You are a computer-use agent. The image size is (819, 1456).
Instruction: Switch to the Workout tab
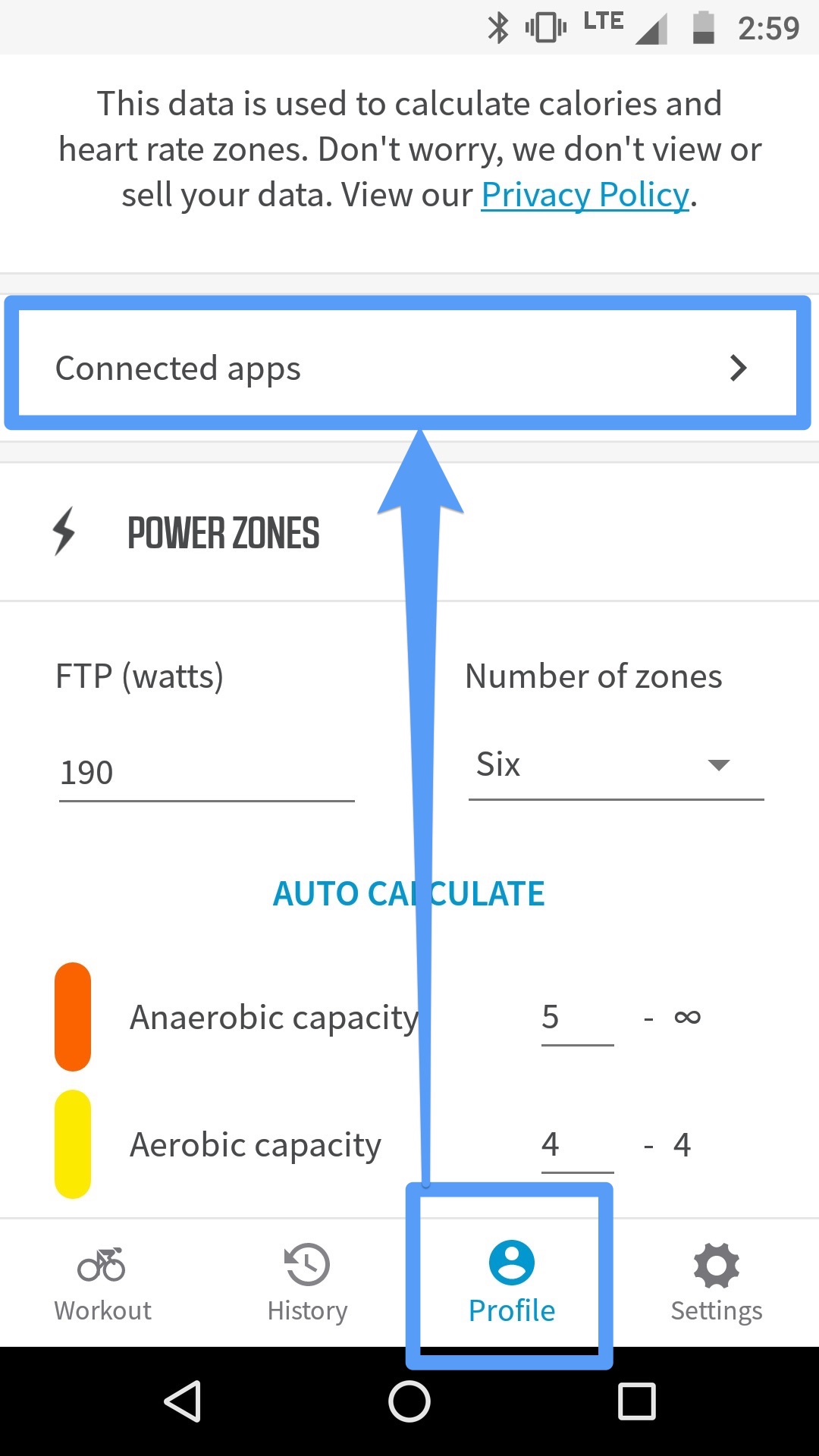[x=102, y=1283]
